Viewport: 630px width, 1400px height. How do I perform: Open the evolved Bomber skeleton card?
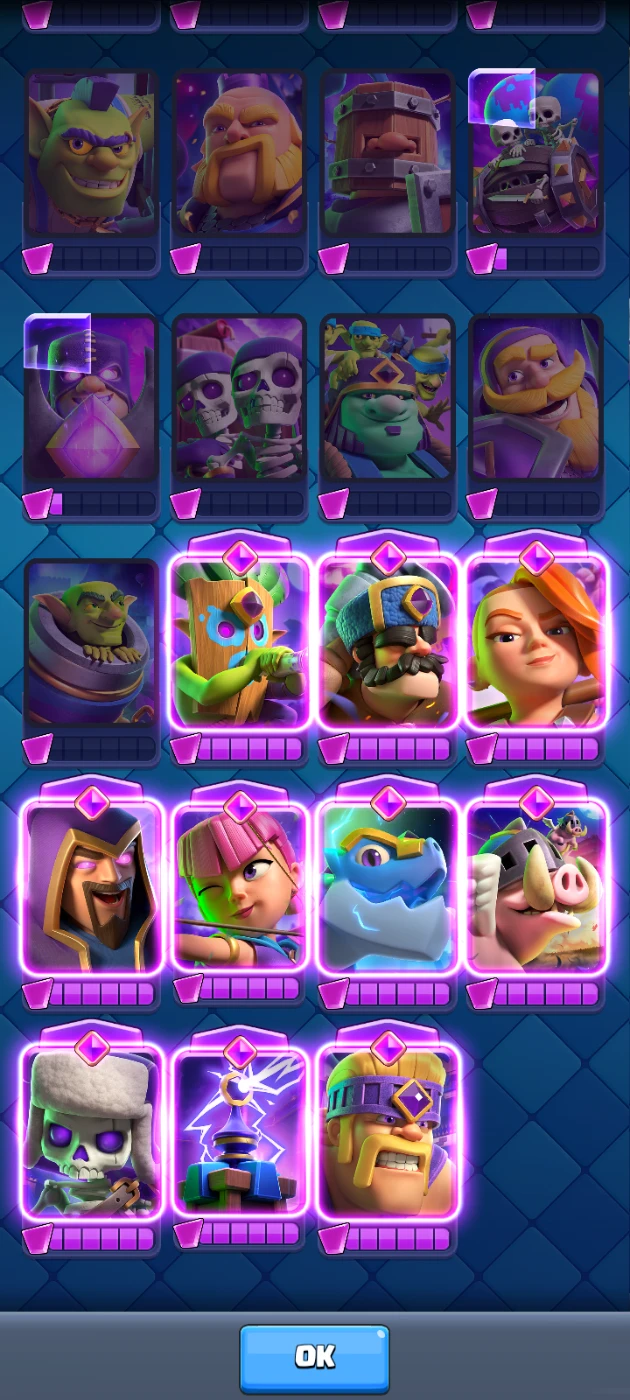pos(91,1130)
